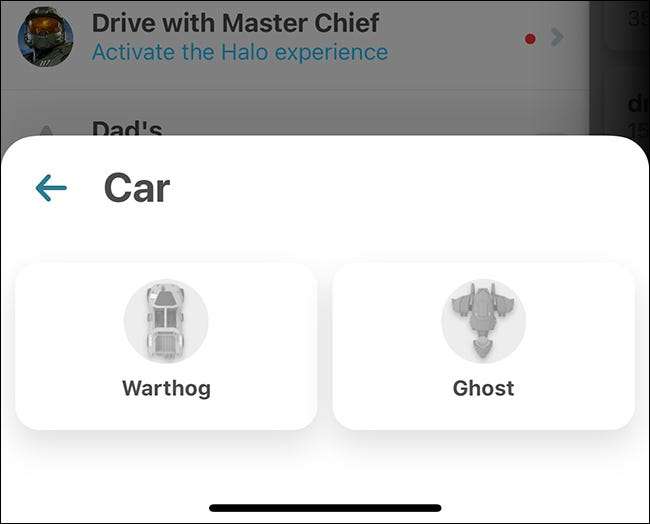This screenshot has height=524, width=650.
Task: Go back from the Car sheet
Action: click(x=50, y=188)
